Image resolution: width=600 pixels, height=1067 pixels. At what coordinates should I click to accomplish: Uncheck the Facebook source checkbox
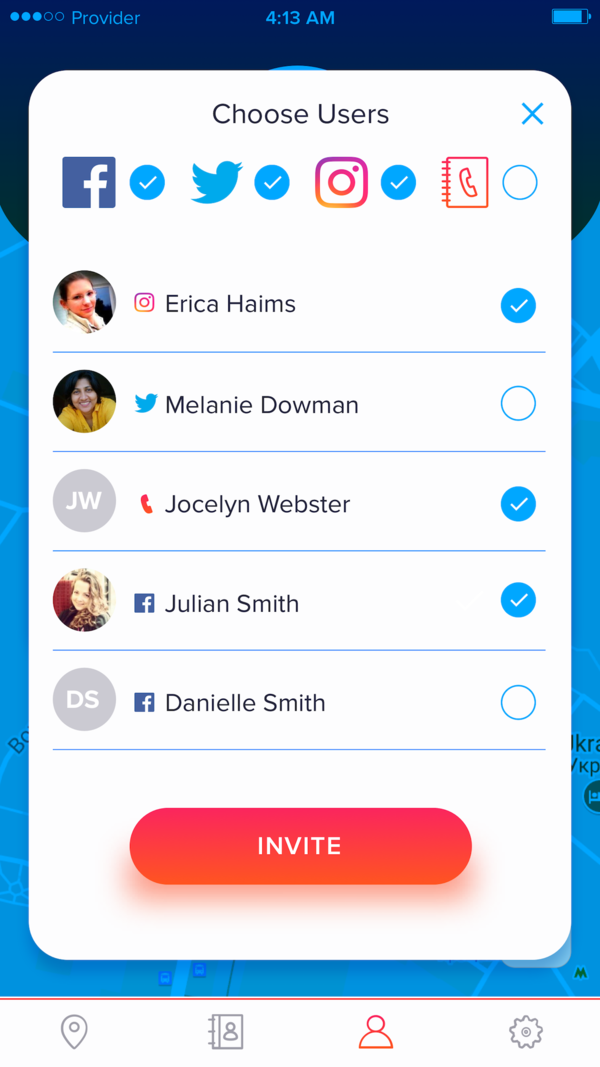[x=147, y=182]
